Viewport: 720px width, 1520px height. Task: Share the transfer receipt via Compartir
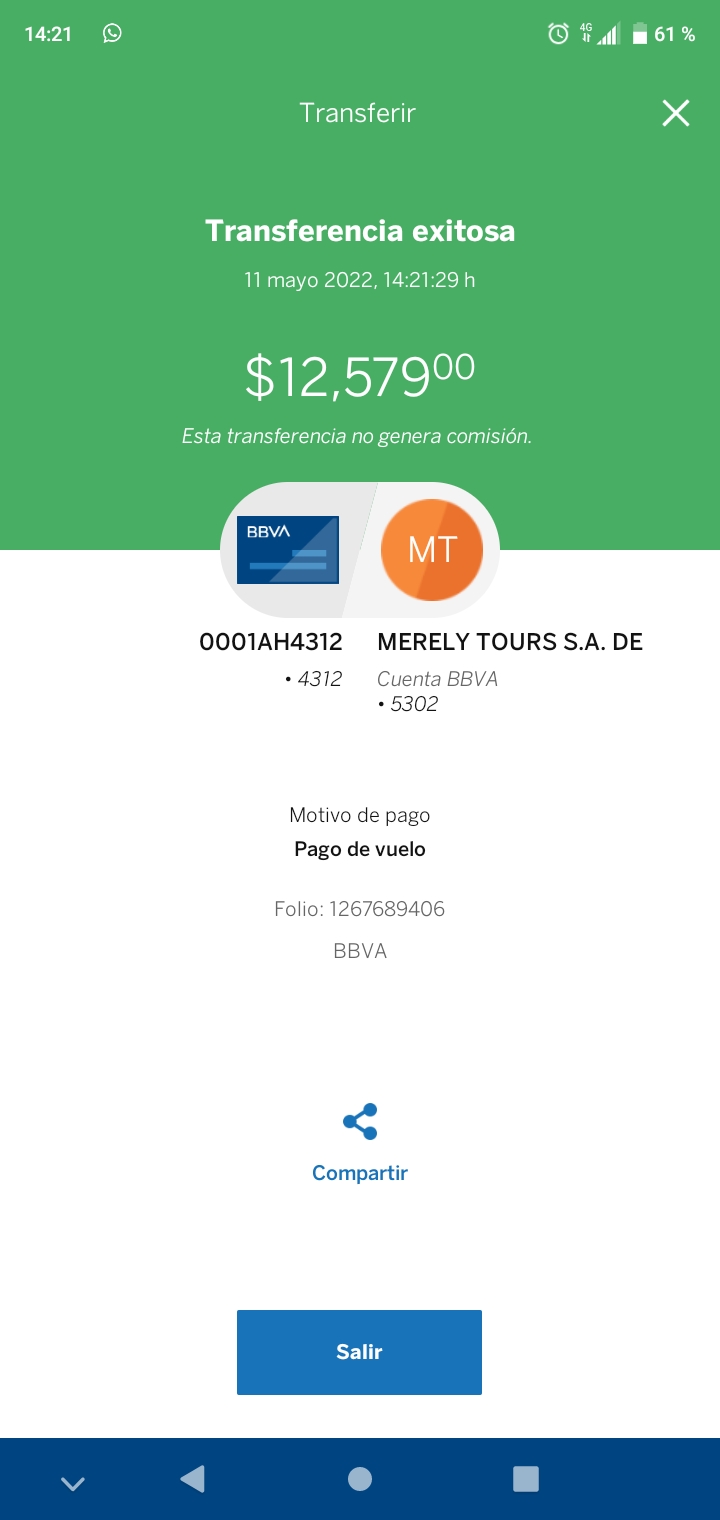(360, 1144)
